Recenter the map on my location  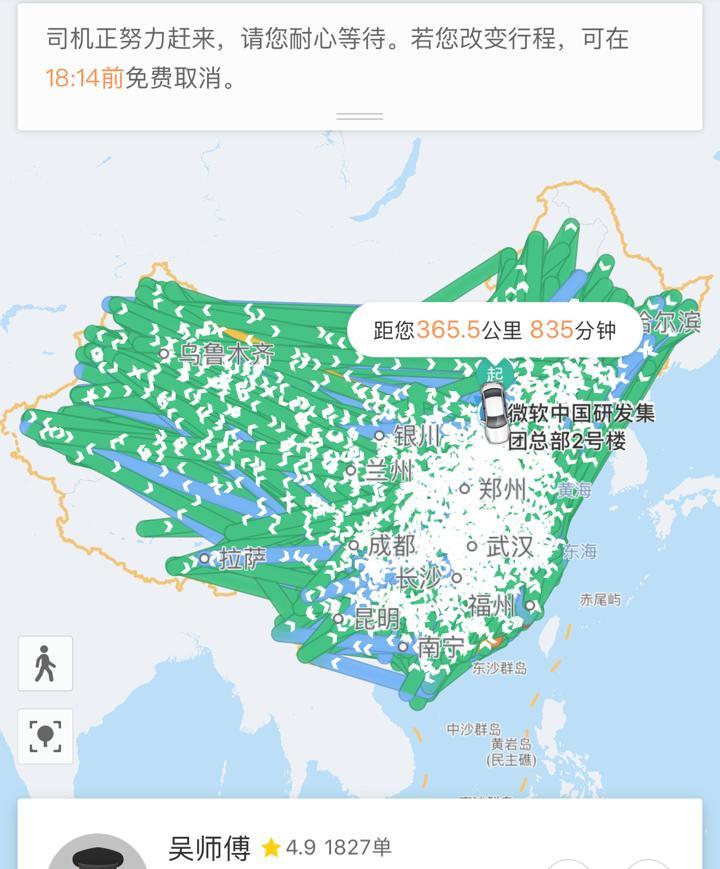coord(45,737)
